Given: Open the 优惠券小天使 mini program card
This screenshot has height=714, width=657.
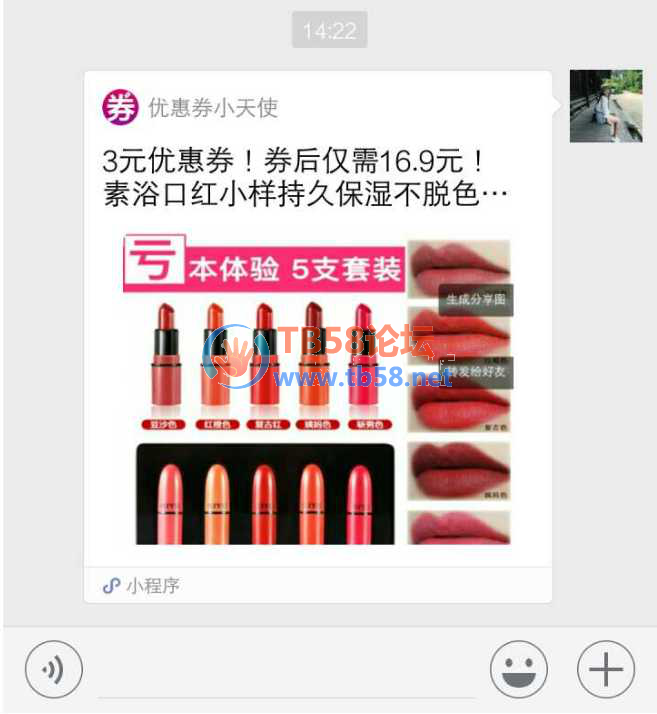Looking at the screenshot, I should (x=318, y=336).
